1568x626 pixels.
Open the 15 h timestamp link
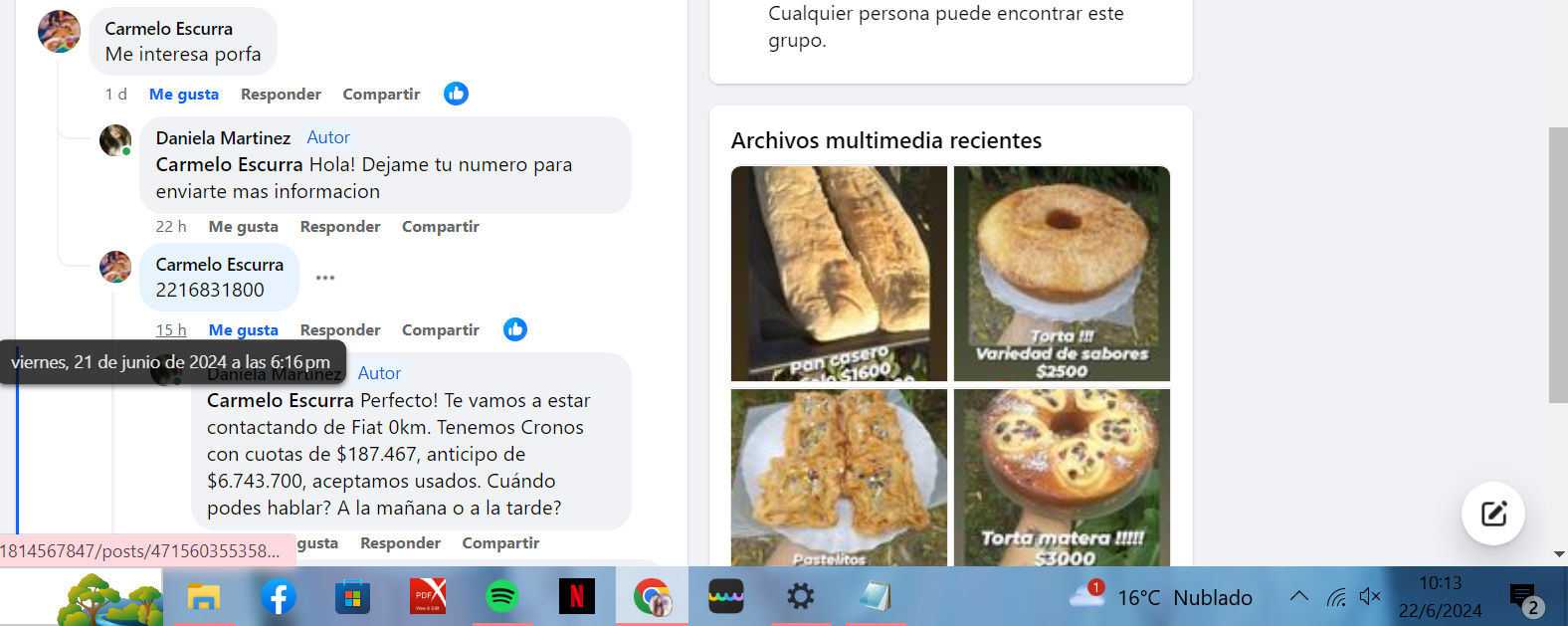click(x=171, y=330)
